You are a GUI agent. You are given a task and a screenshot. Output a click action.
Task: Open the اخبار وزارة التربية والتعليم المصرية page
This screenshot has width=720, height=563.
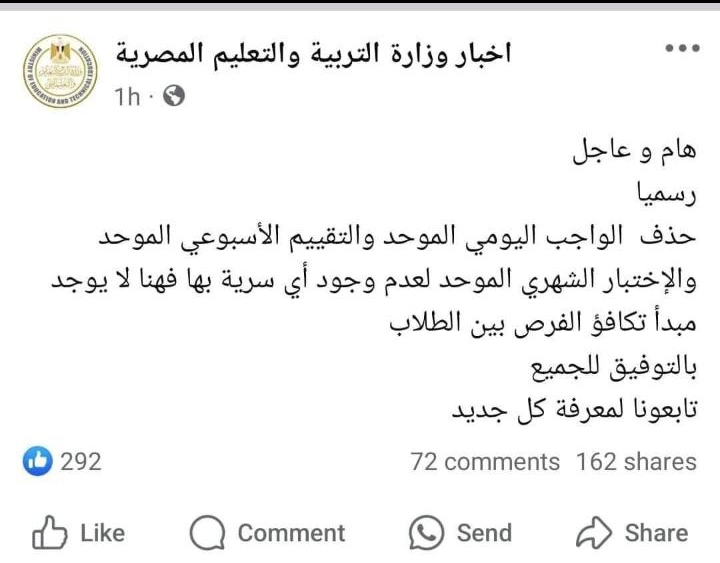[313, 53]
